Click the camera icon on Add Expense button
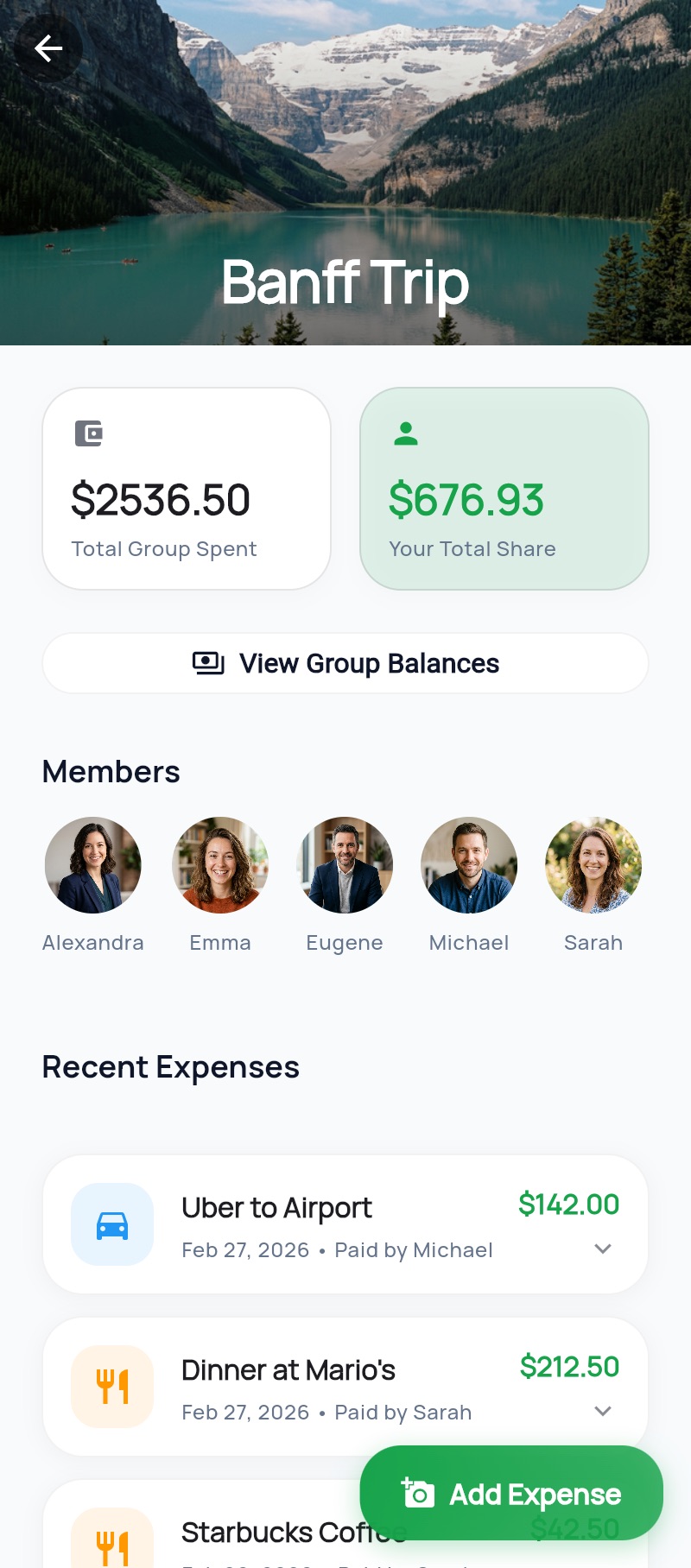This screenshot has width=691, height=1568. pos(417,1492)
